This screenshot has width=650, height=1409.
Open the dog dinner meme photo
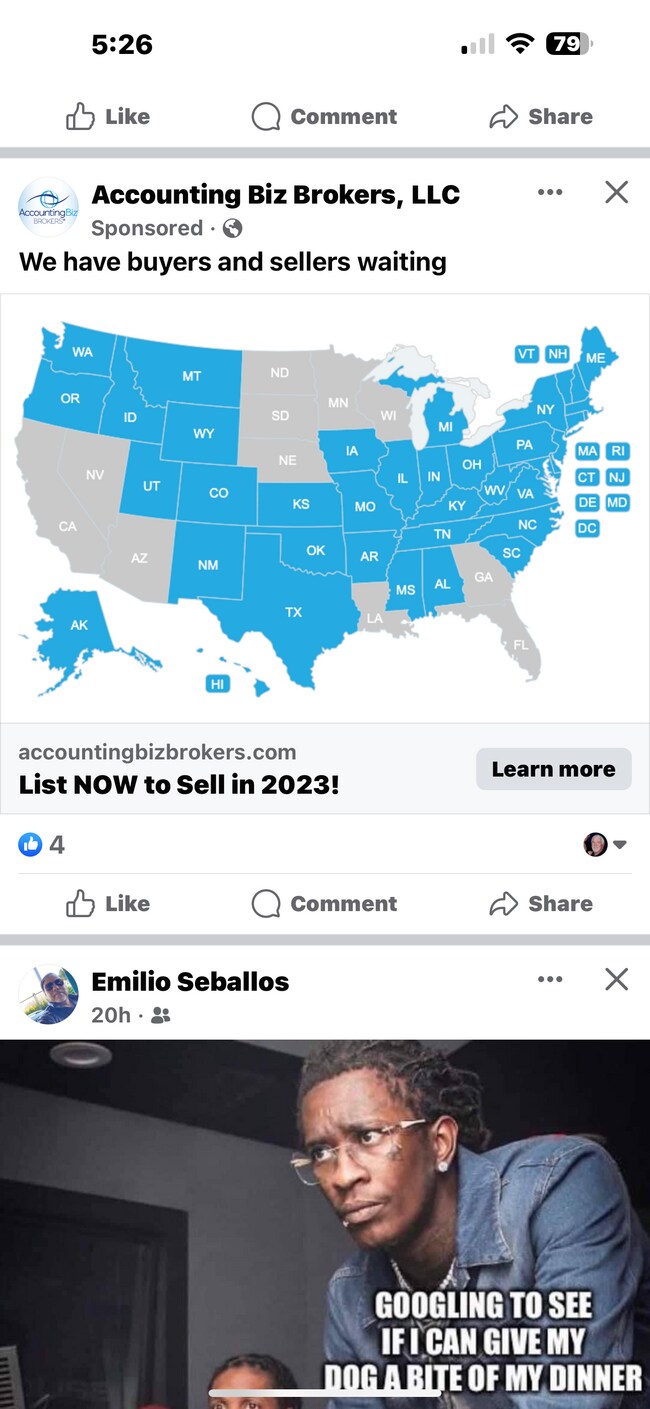324,1220
